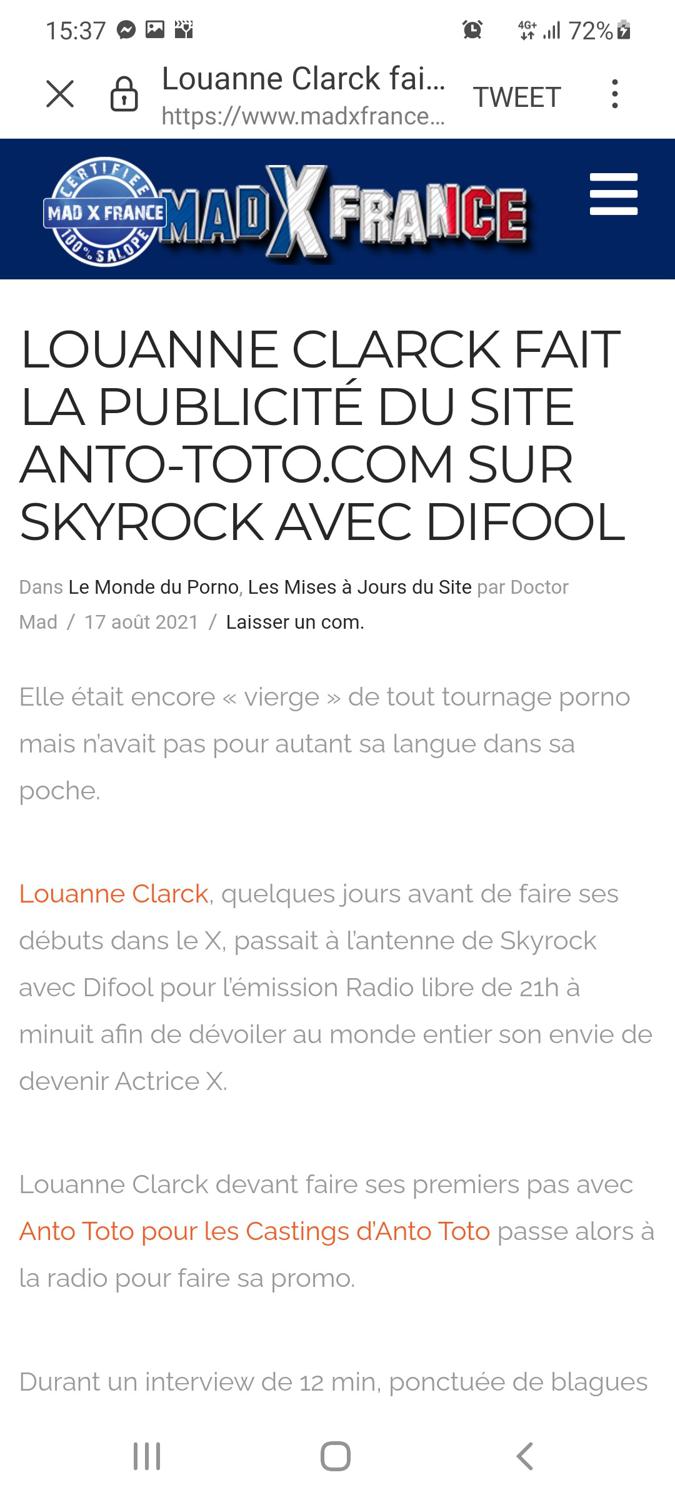This screenshot has height=1500, width=675.
Task: Open the browser overflow menu
Action: tap(614, 95)
